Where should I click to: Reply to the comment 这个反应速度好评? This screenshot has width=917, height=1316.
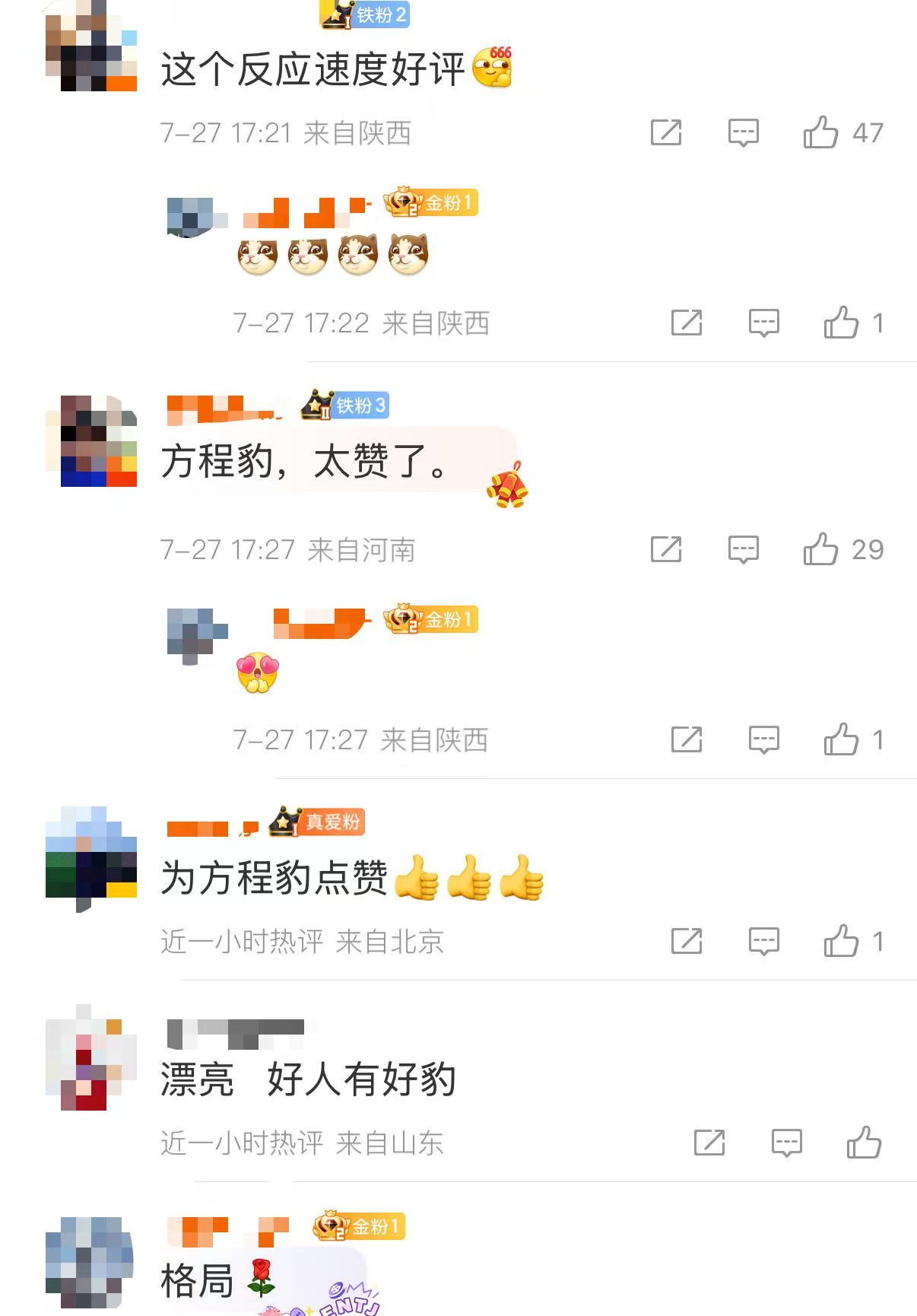tap(743, 132)
